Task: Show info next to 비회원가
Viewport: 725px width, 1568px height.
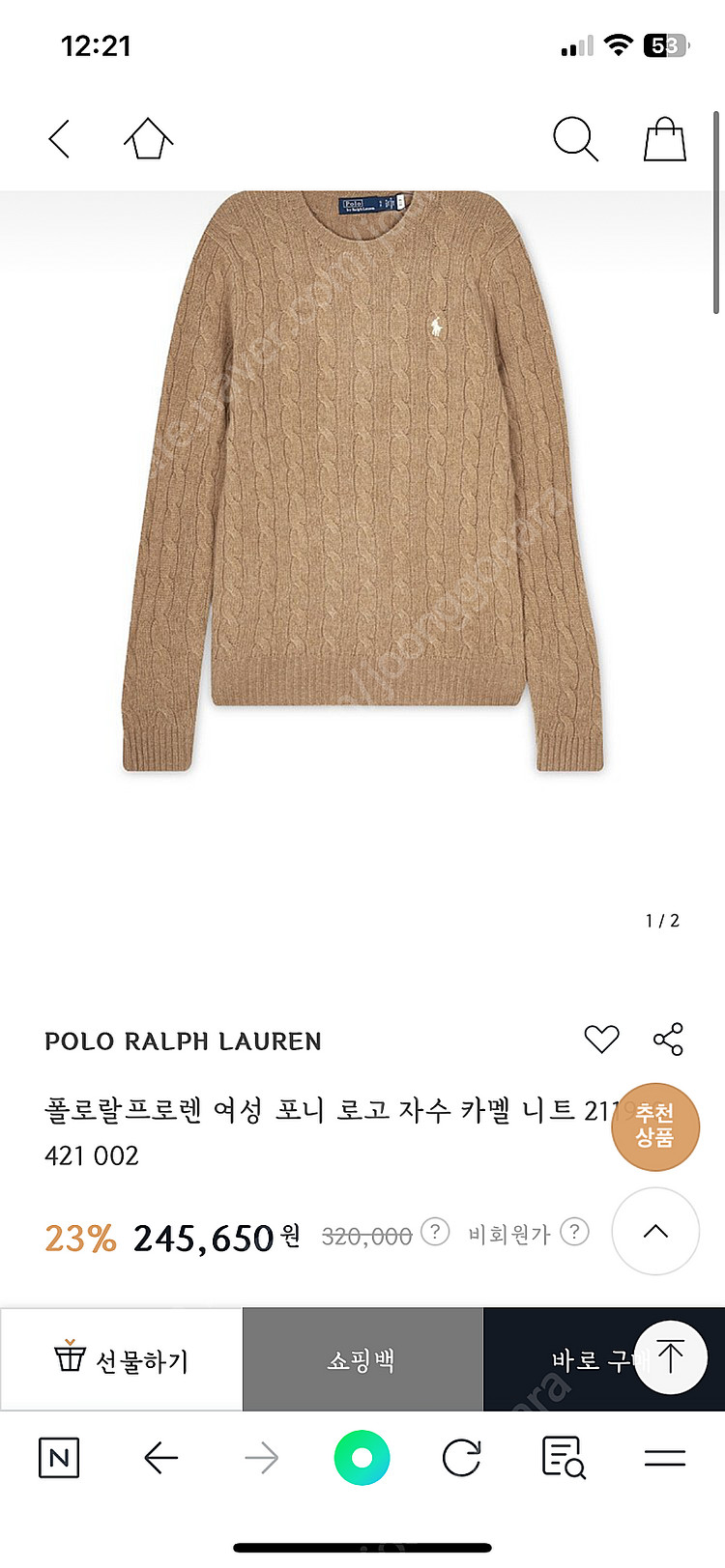Action: [575, 1232]
